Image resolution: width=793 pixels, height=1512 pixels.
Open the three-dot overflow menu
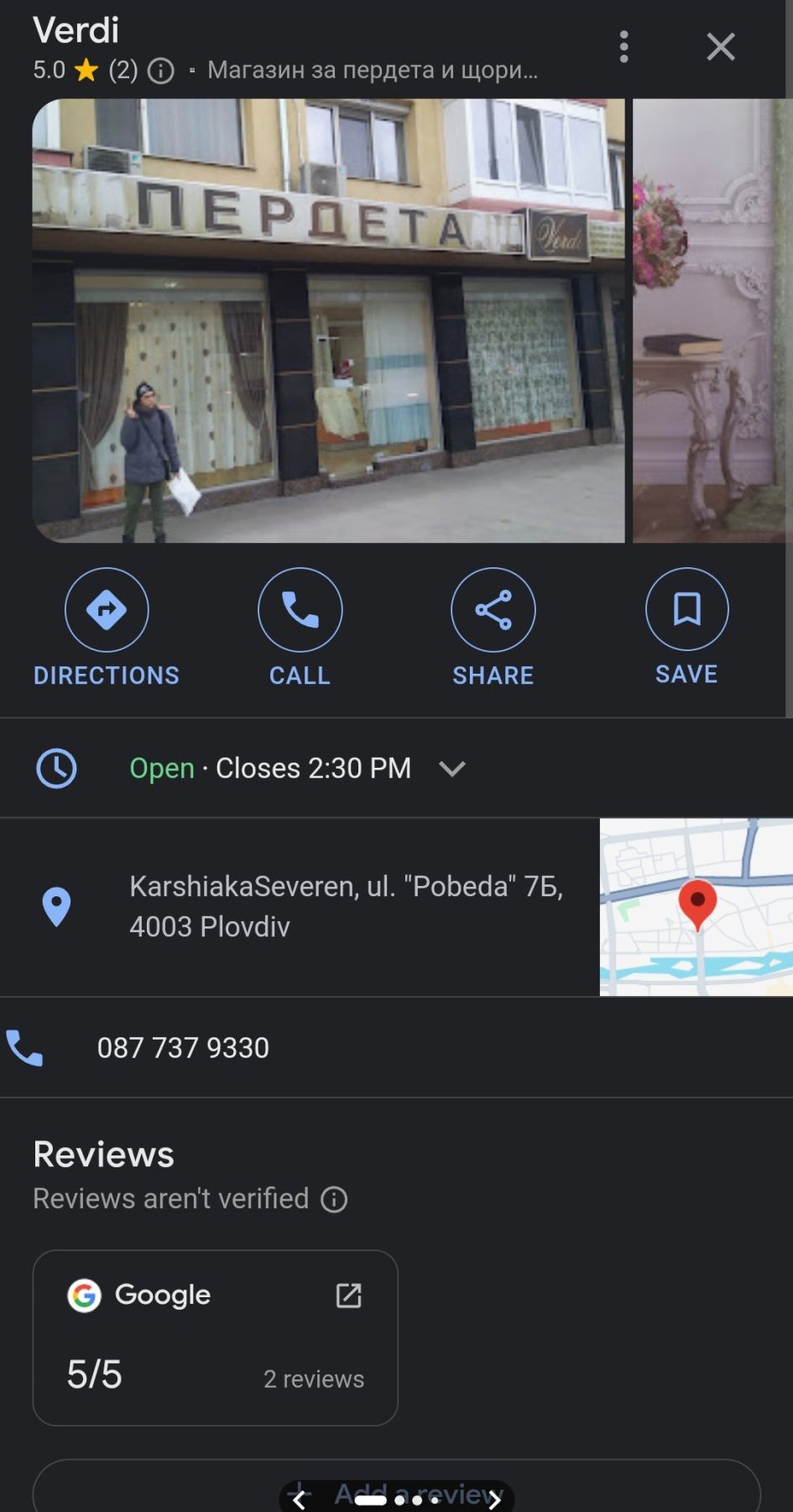[x=623, y=47]
